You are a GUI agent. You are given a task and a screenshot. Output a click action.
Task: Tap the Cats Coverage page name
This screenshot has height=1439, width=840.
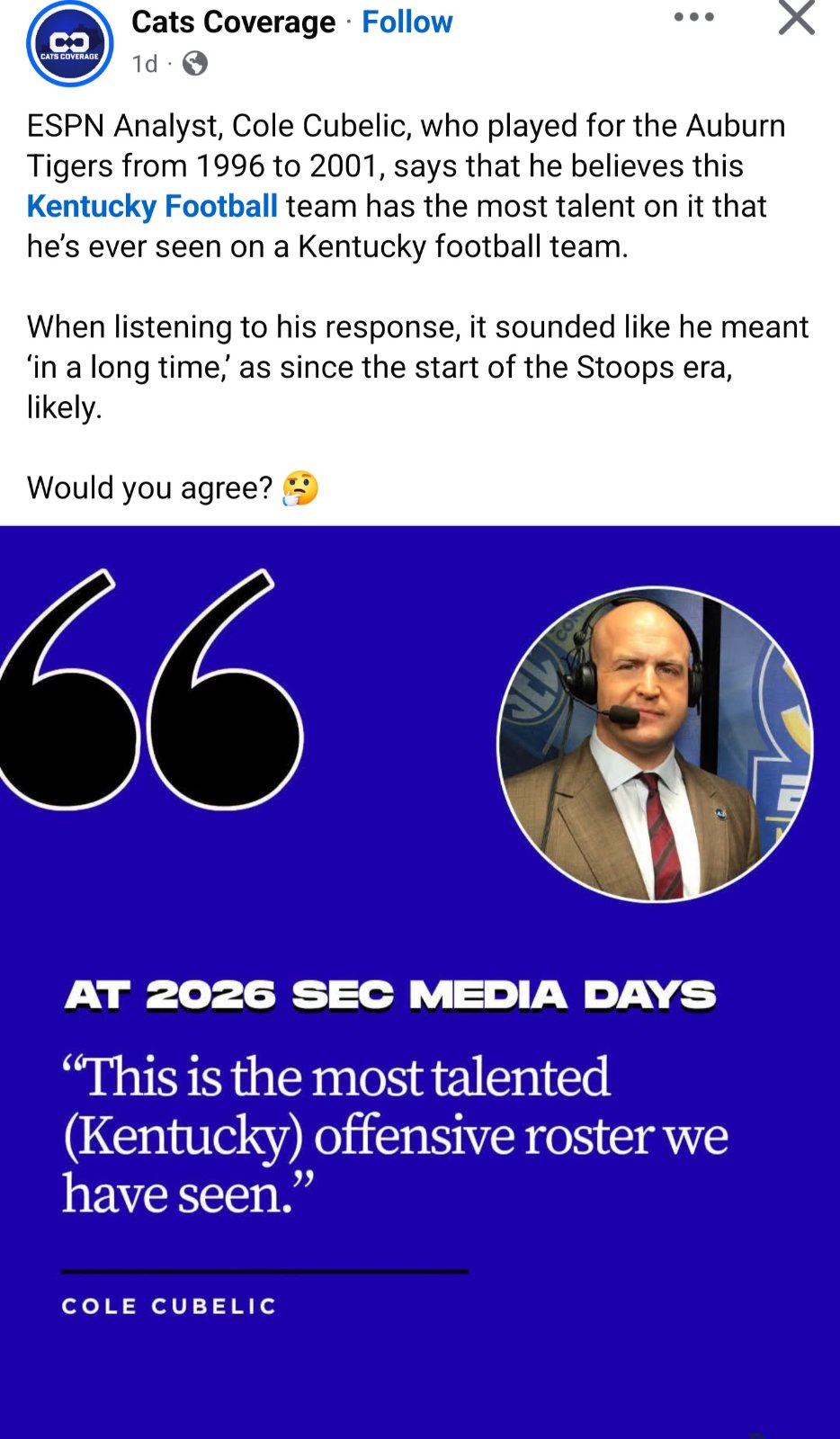[233, 22]
